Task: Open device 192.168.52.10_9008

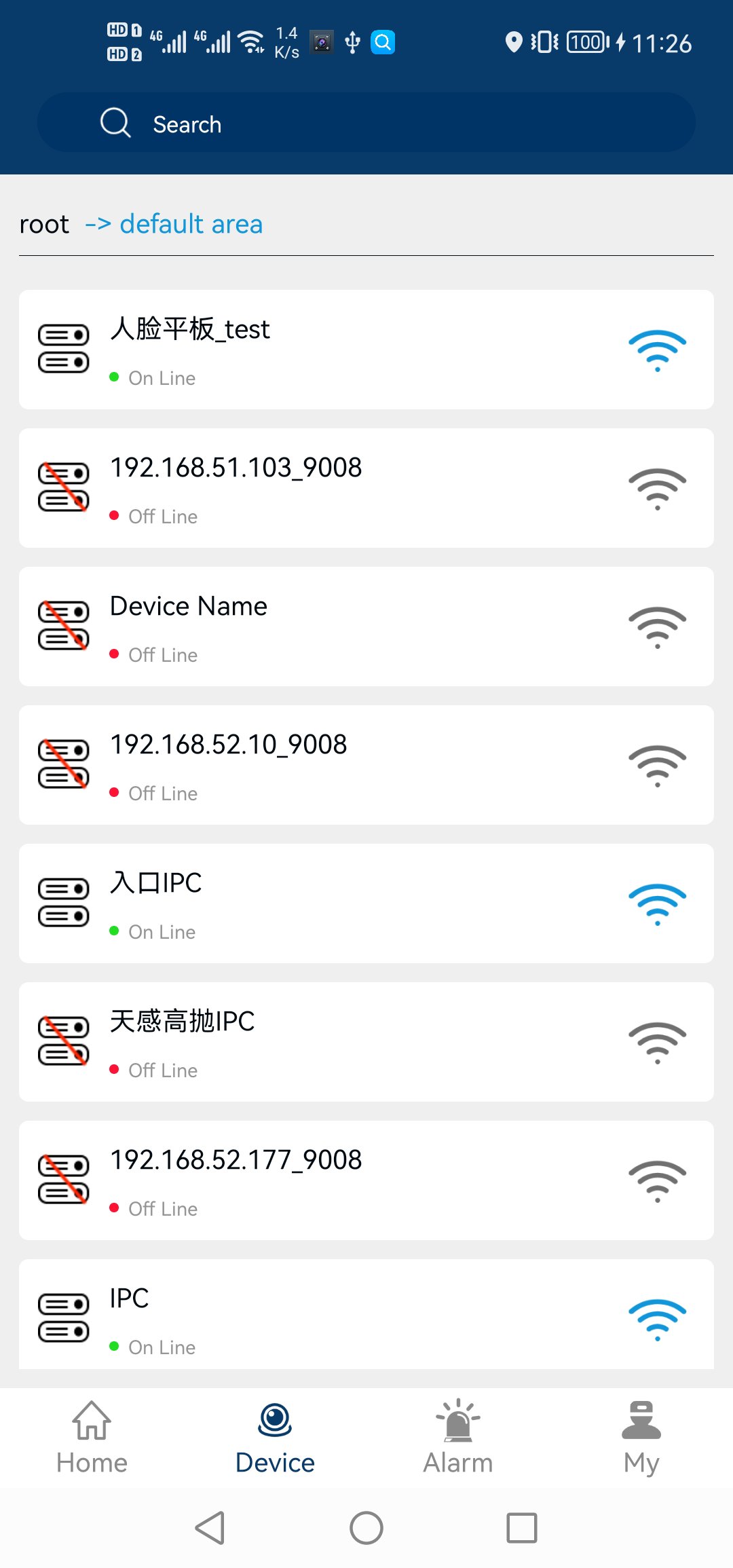Action: pos(366,765)
